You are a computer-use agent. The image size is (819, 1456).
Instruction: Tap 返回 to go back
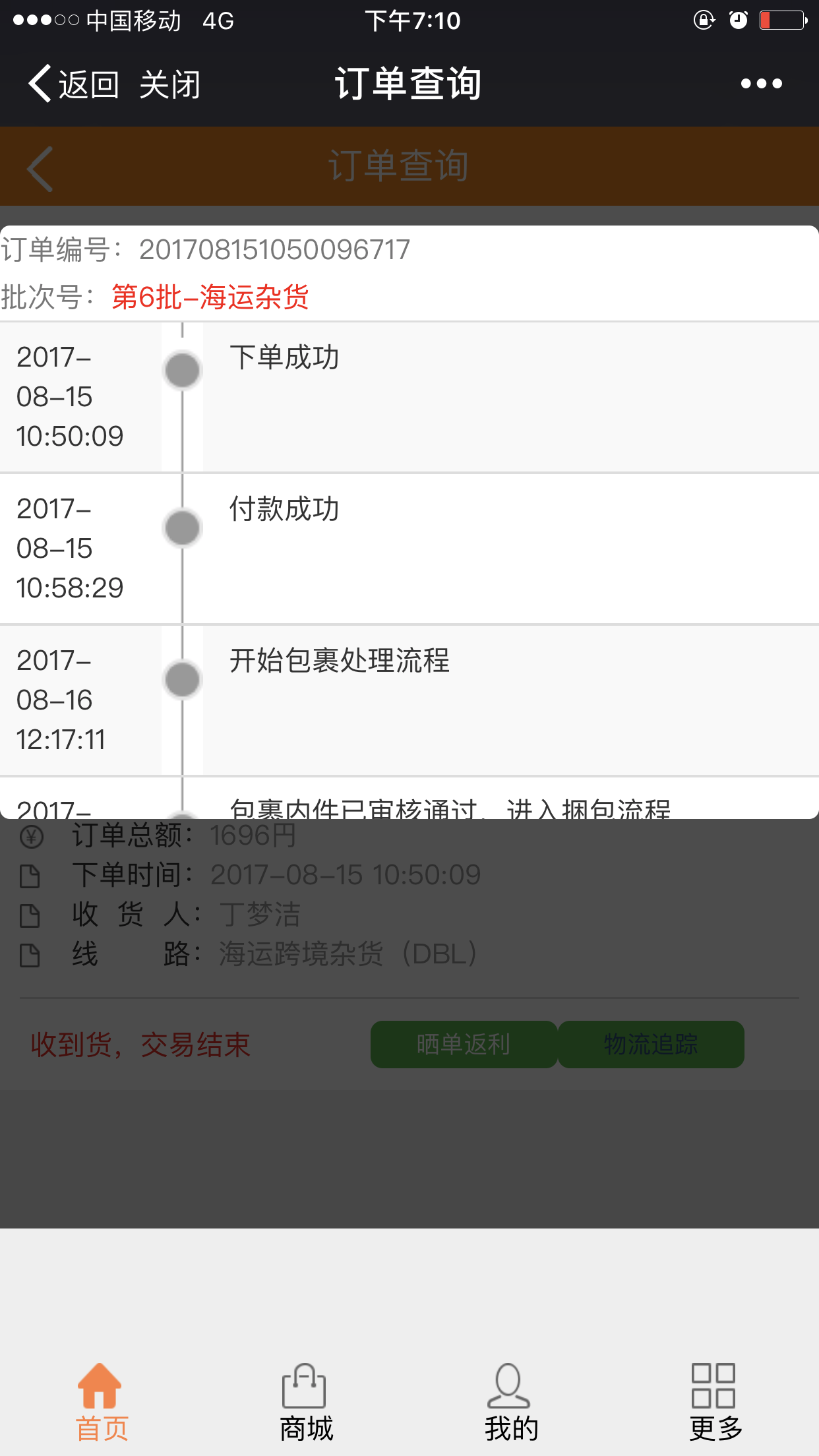coord(73,84)
